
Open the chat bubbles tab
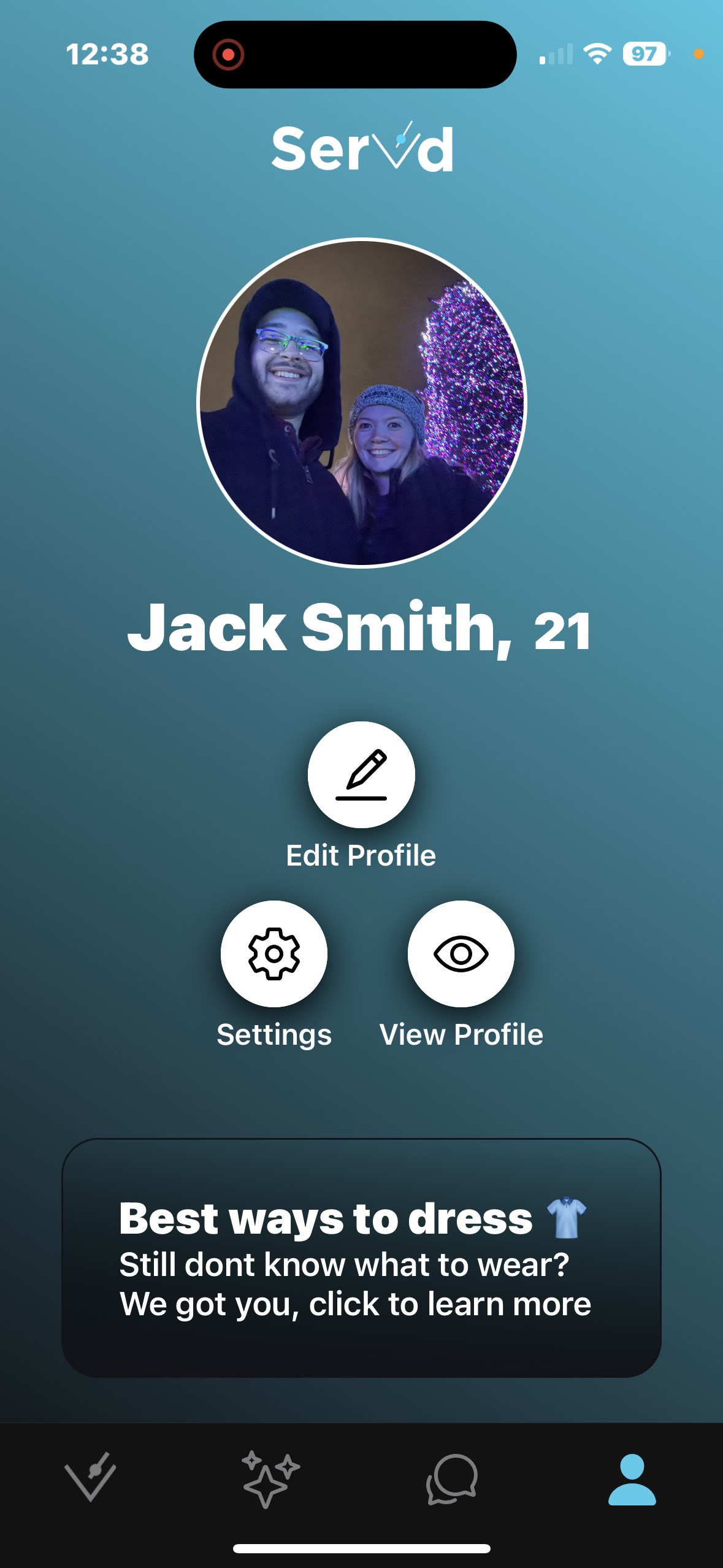coord(452,1478)
